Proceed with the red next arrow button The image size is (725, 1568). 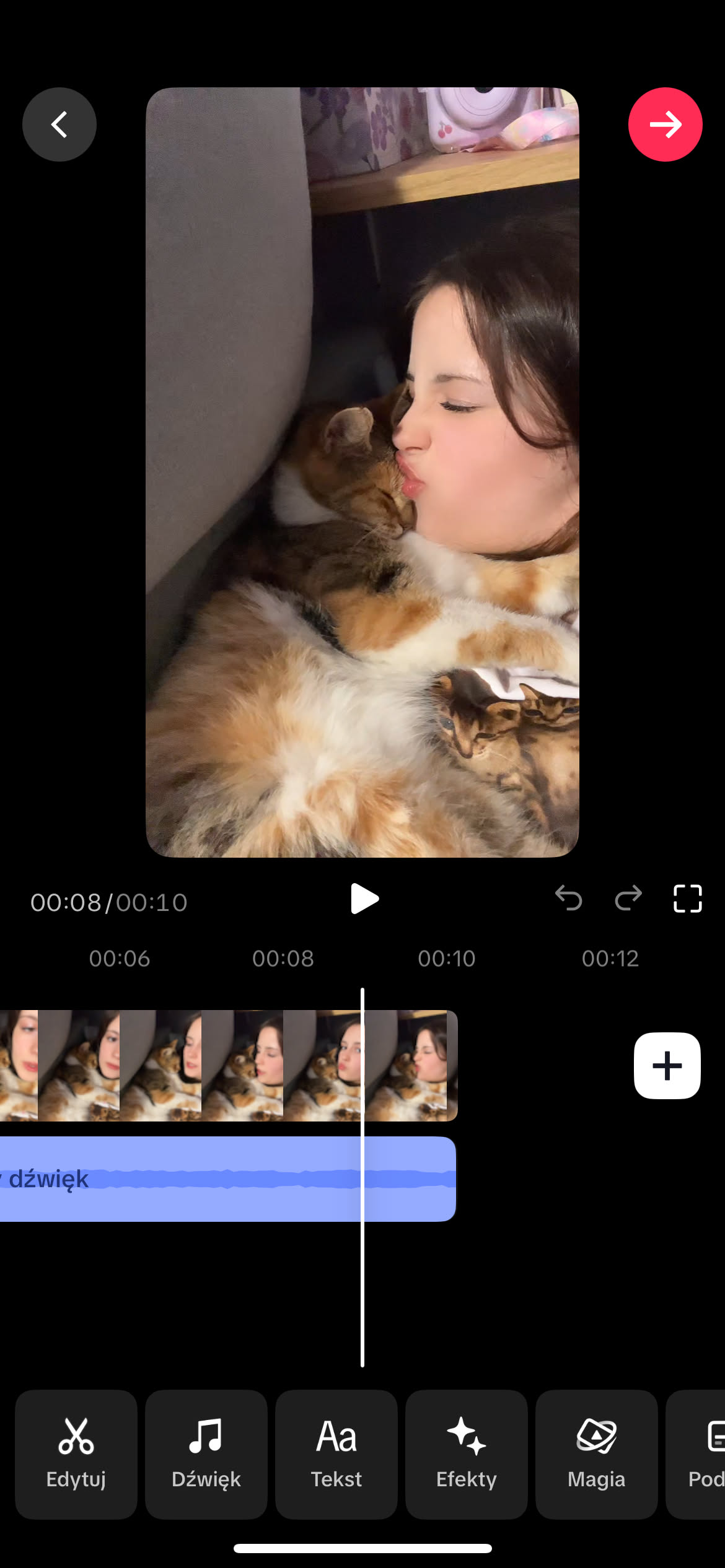tap(665, 124)
